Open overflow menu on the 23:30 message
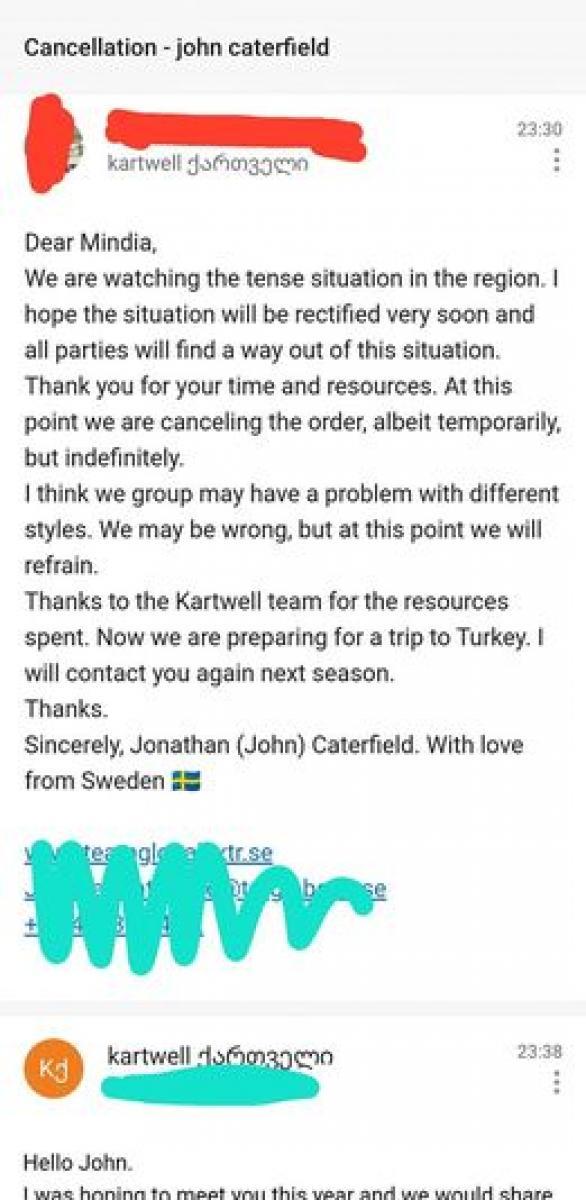 click(x=556, y=160)
